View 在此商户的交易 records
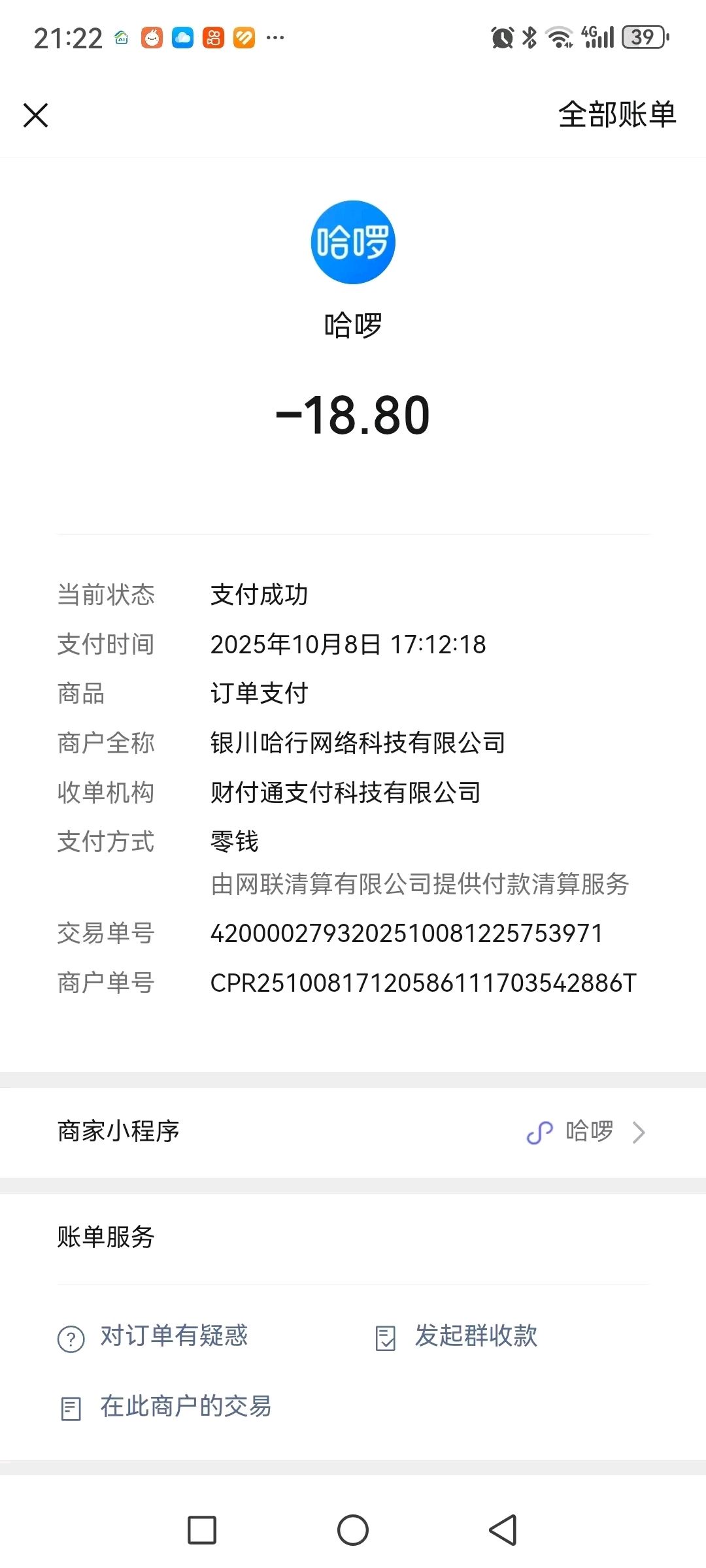The width and height of the screenshot is (706, 1568). (x=165, y=1407)
